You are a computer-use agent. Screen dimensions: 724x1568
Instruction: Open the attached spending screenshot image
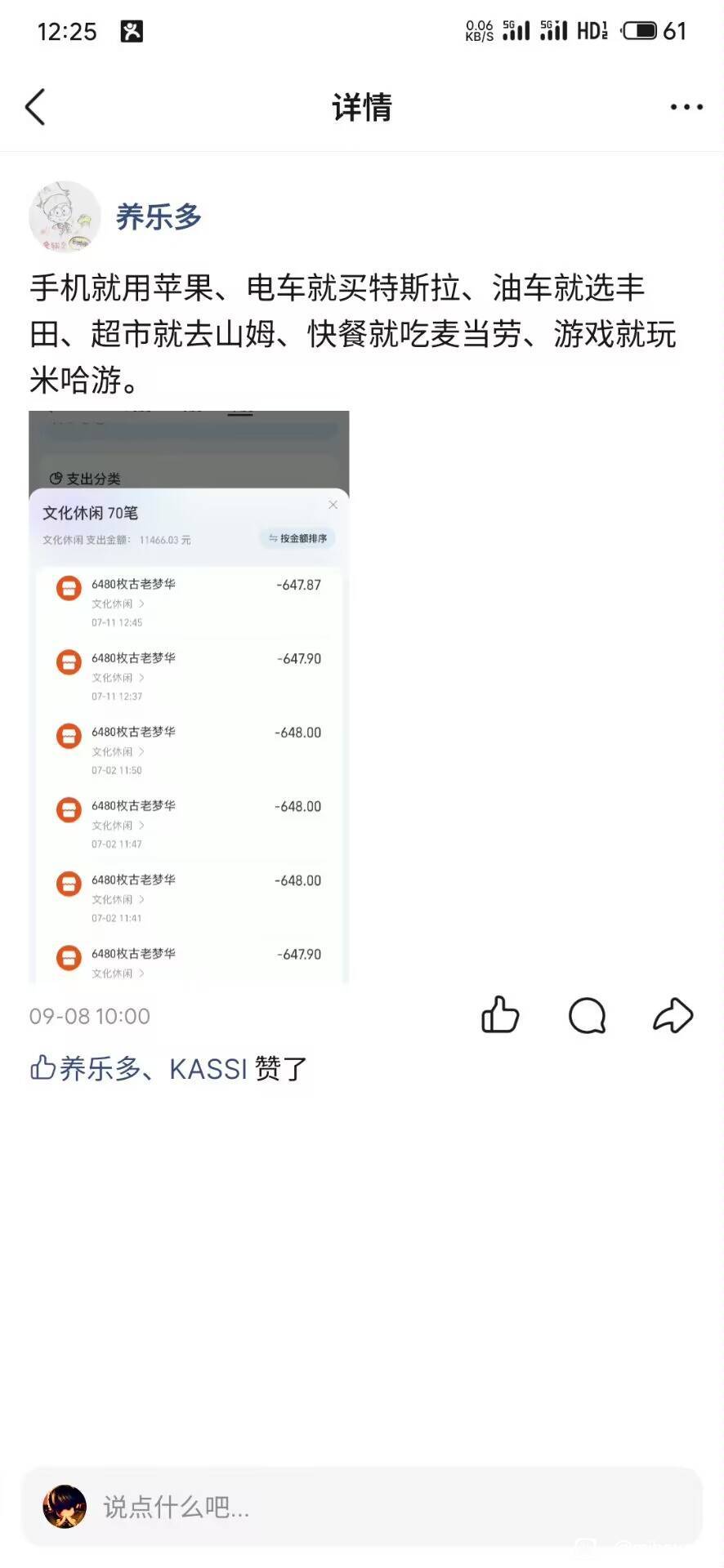(x=189, y=697)
